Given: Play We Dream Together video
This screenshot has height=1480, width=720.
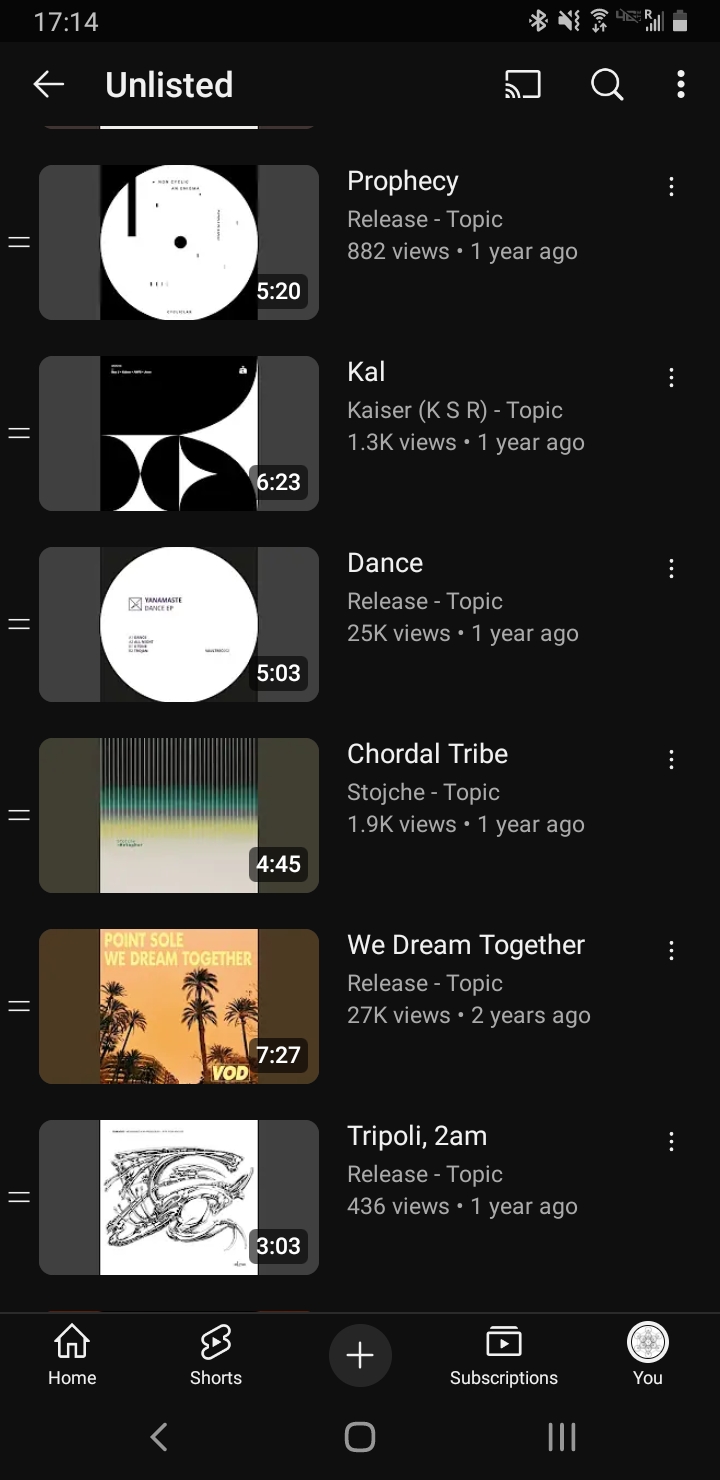Looking at the screenshot, I should click(179, 1006).
